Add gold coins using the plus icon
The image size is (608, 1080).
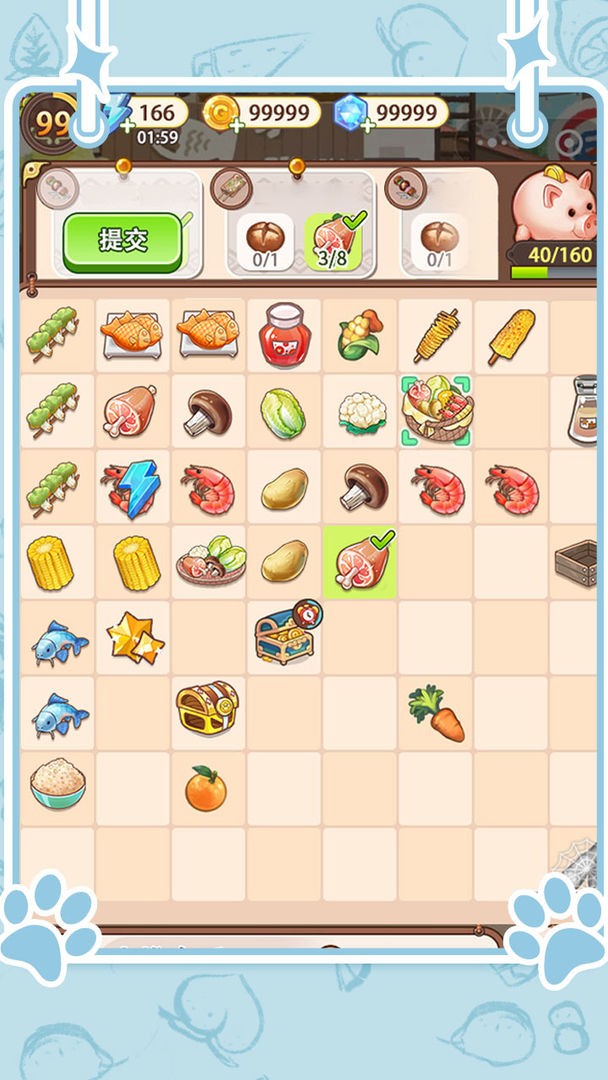236,125
